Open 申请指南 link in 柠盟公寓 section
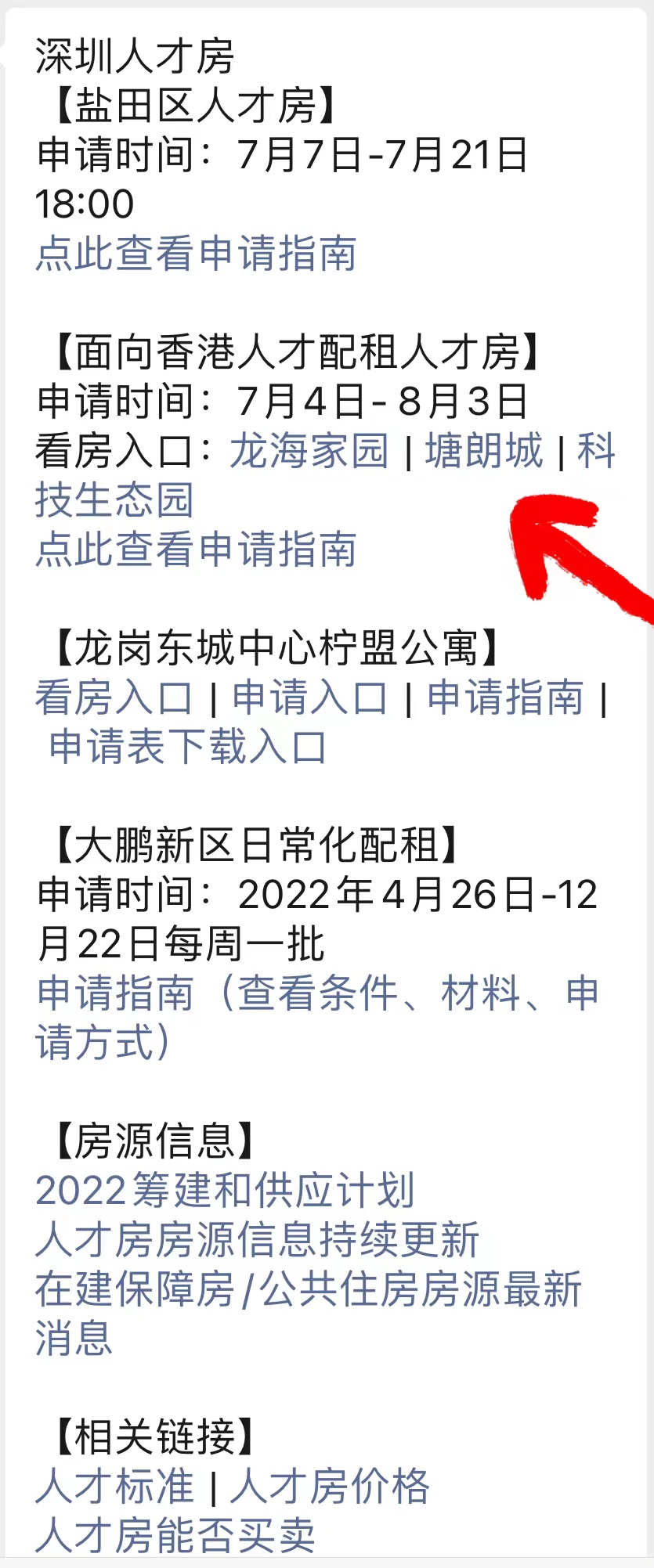 click(x=505, y=697)
